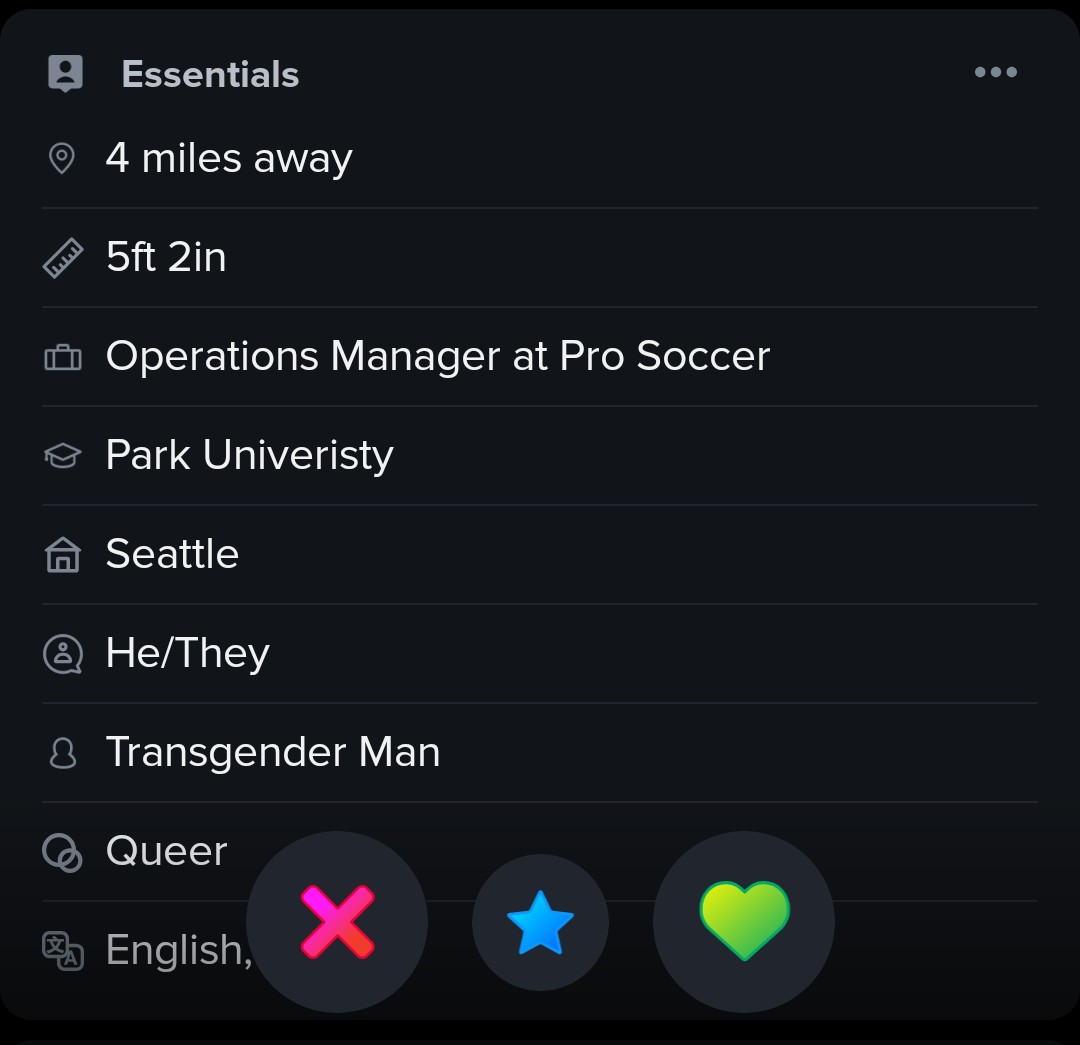The image size is (1080, 1045).
Task: Reject this profile with the X button
Action: tap(337, 922)
